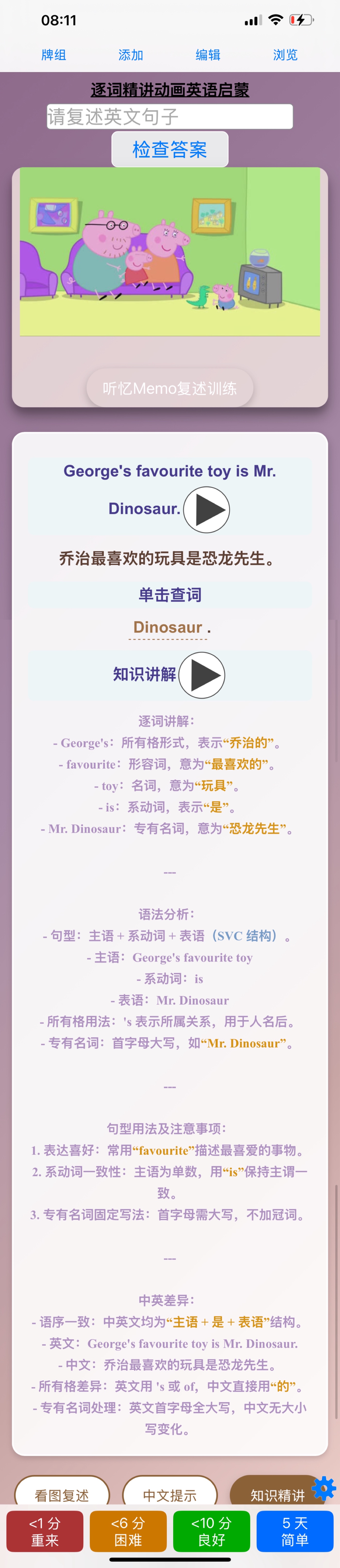Open 编辑 to edit the card
Image resolution: width=340 pixels, height=1568 pixels.
click(x=208, y=55)
